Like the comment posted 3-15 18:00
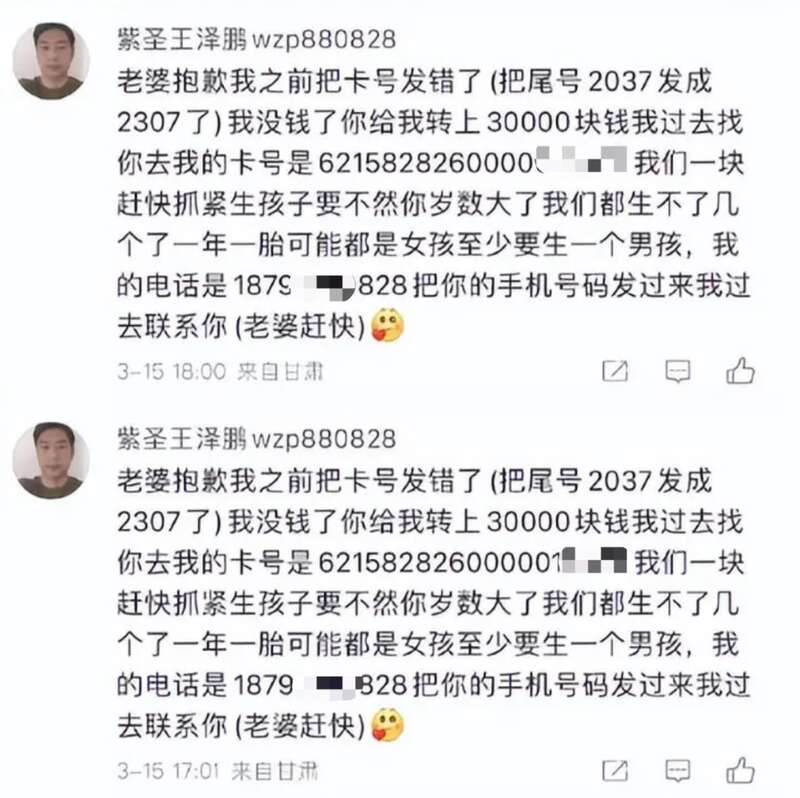This screenshot has height=798, width=800. pyautogui.click(x=740, y=371)
